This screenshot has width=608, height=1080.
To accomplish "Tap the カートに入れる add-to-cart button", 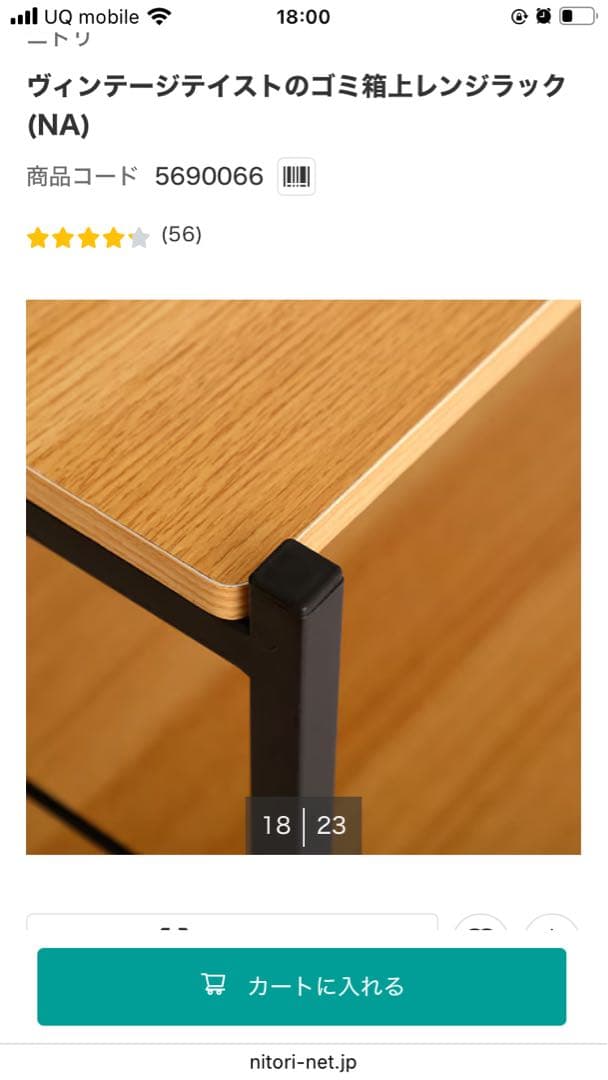I will click(302, 986).
